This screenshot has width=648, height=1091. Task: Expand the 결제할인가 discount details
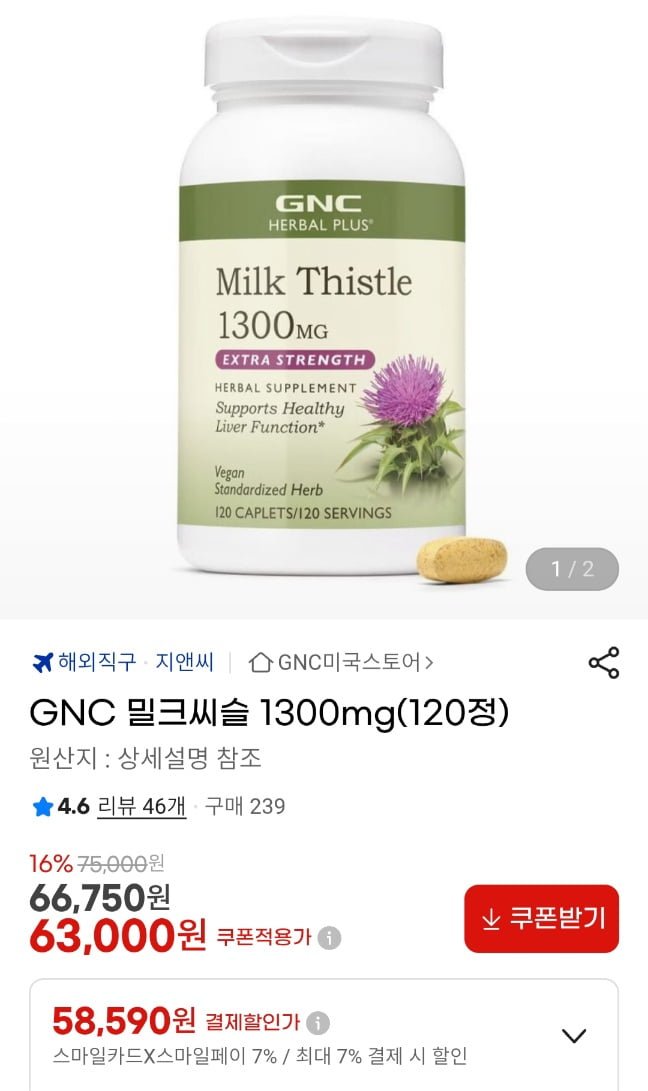(x=574, y=1036)
